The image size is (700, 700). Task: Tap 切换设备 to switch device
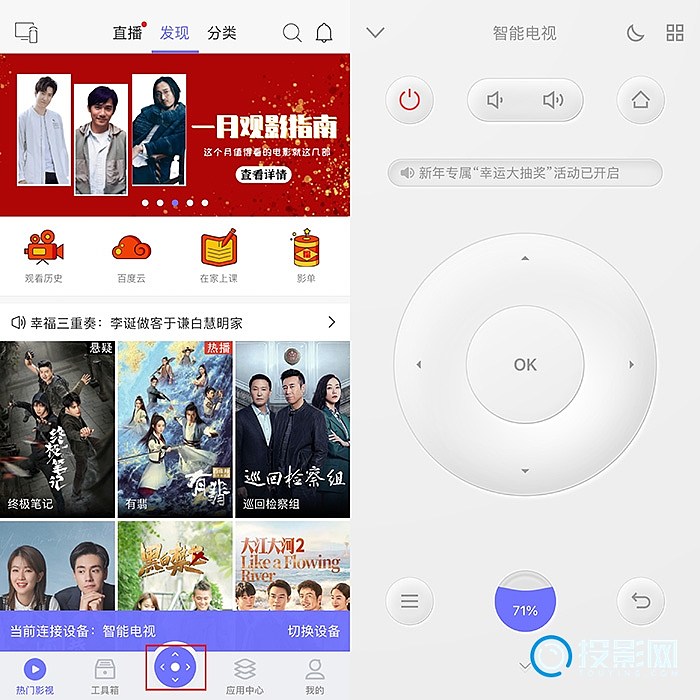tap(313, 631)
